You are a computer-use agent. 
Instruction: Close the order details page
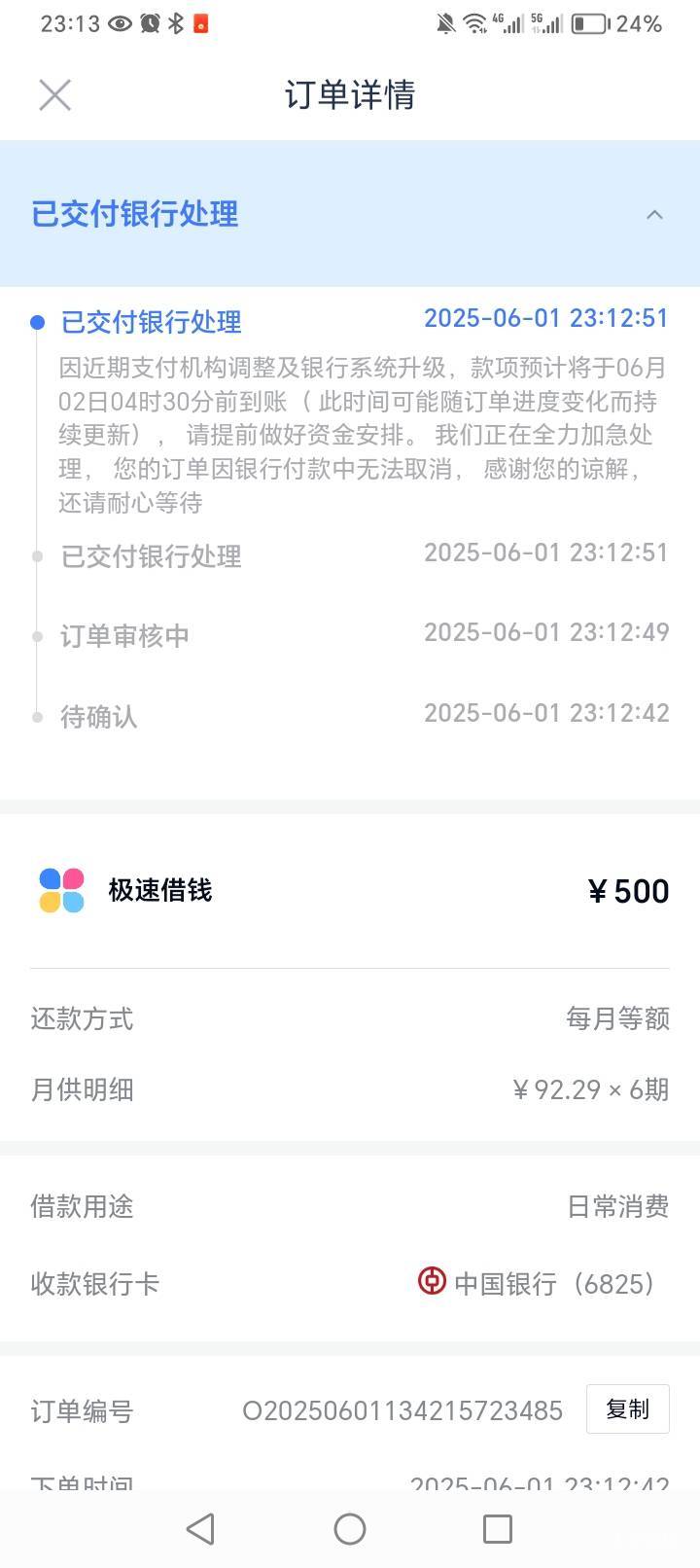coord(55,95)
